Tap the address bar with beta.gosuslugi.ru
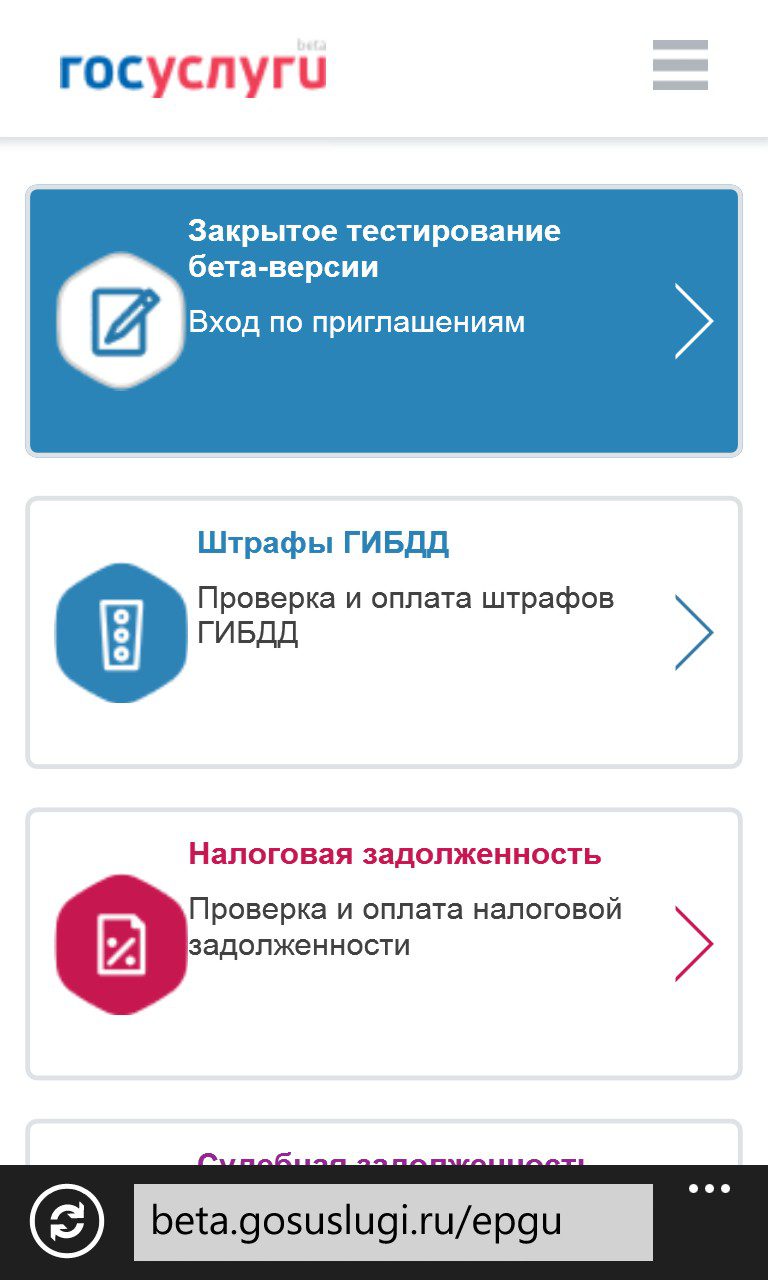The image size is (768, 1280). pos(393,1222)
